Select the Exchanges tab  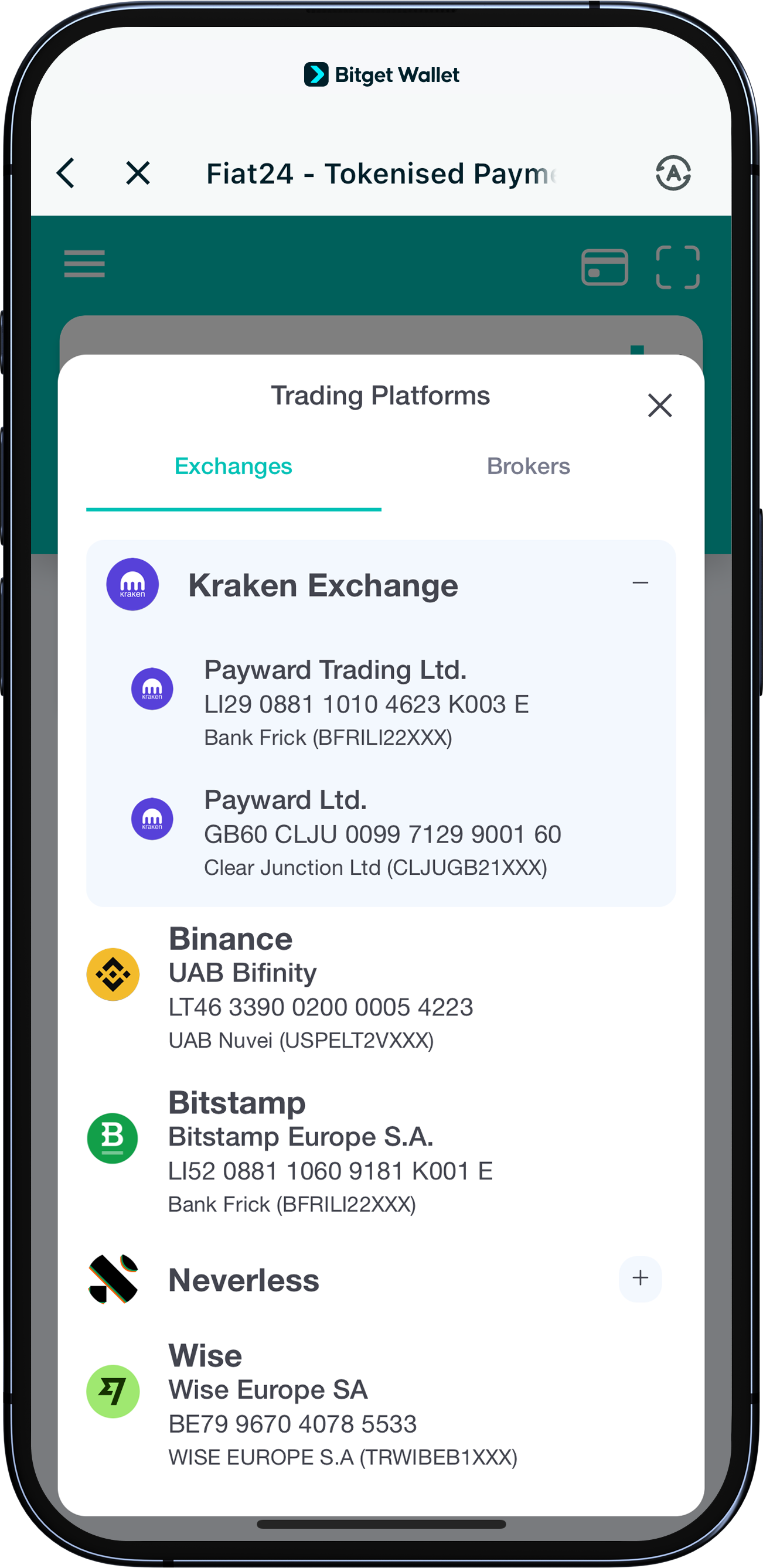(x=233, y=467)
